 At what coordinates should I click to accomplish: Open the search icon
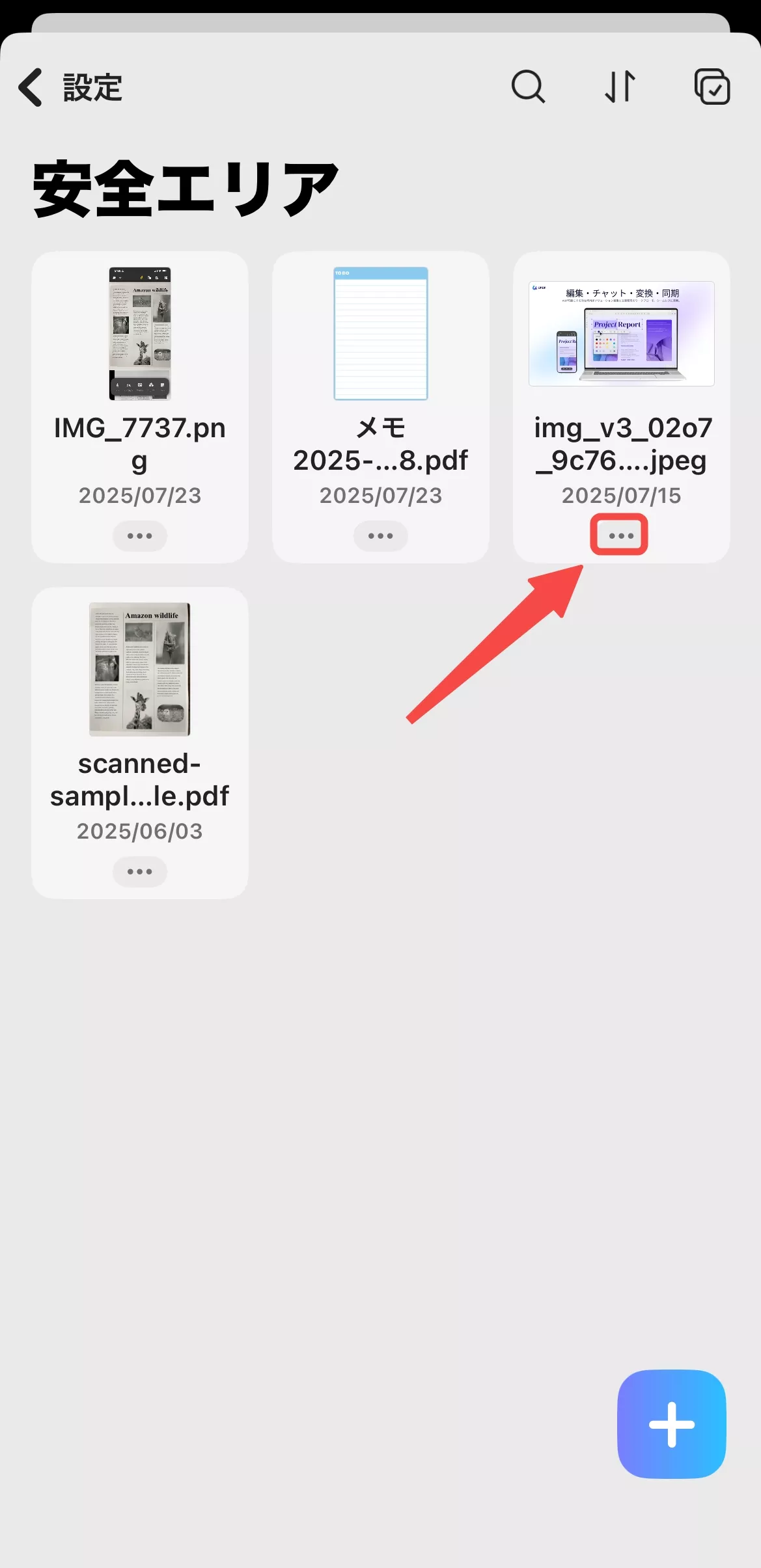[528, 87]
